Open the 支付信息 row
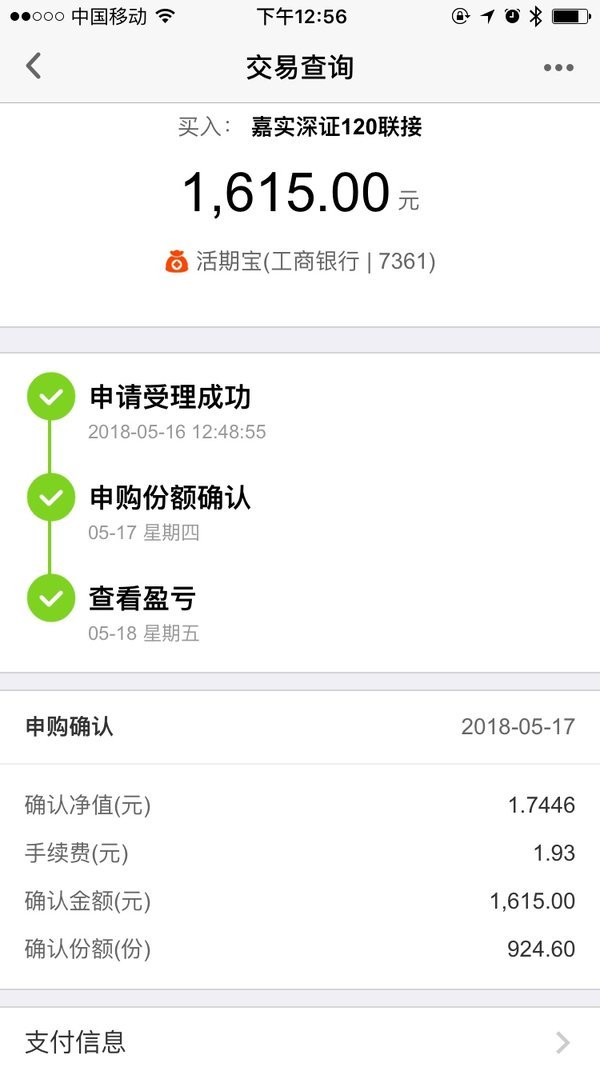This screenshot has width=600, height=1067. pyautogui.click(x=300, y=1040)
